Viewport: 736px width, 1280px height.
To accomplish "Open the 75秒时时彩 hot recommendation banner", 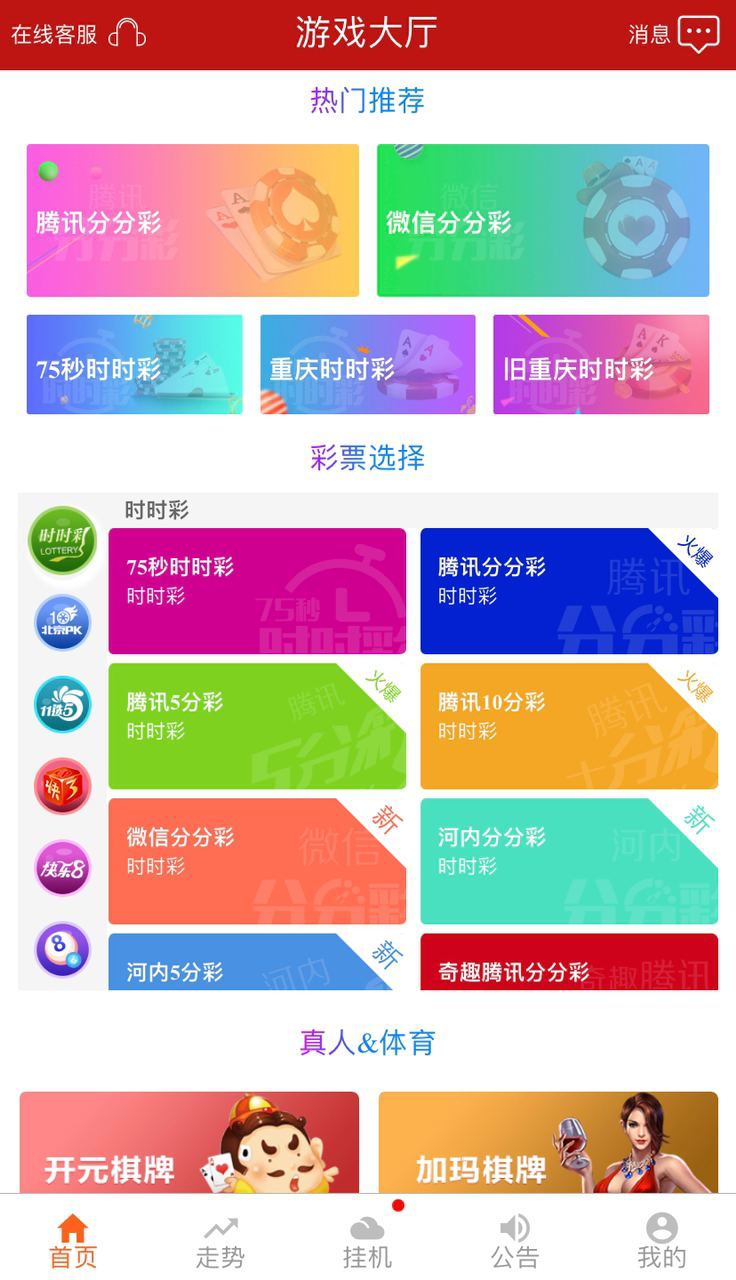I will 134,365.
